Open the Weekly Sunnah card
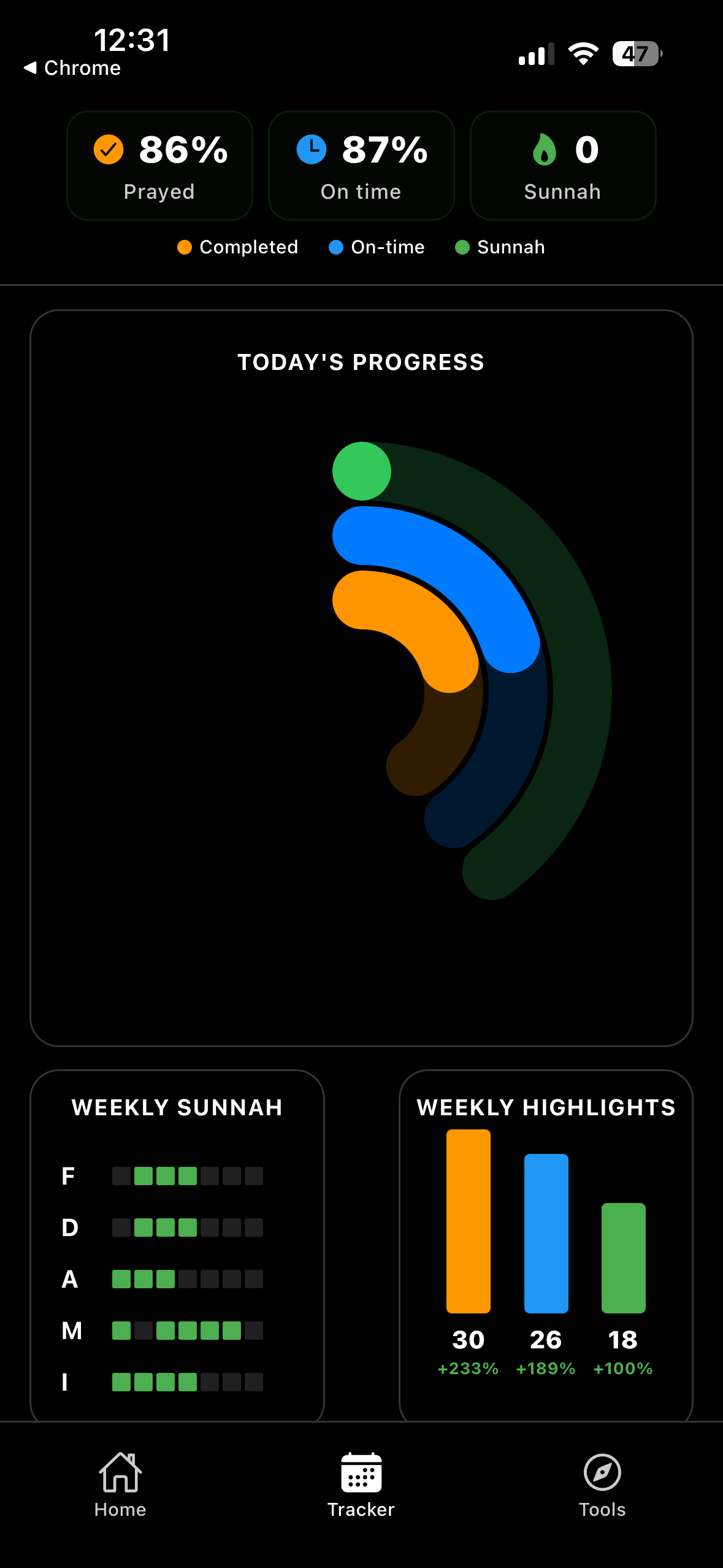This screenshot has height=1568, width=723. 177,1245
